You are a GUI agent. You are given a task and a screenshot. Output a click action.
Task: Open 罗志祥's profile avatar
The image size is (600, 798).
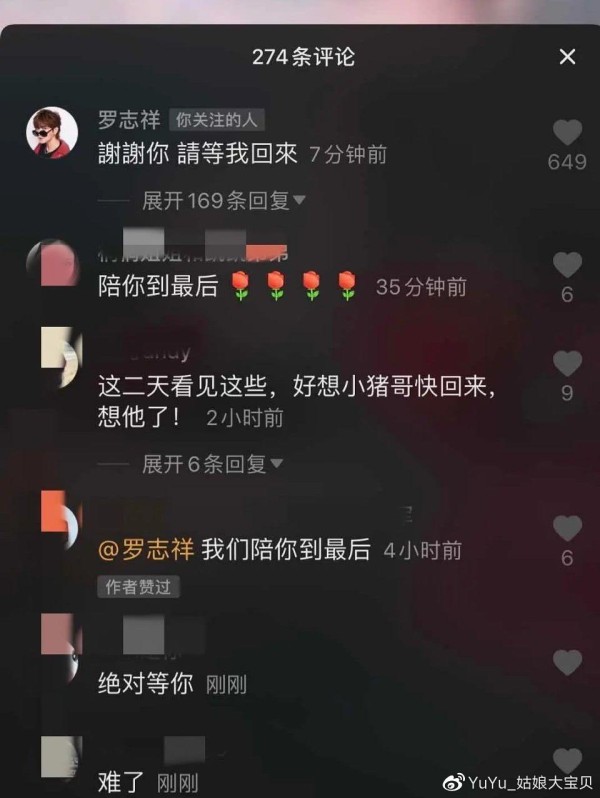pos(51,132)
